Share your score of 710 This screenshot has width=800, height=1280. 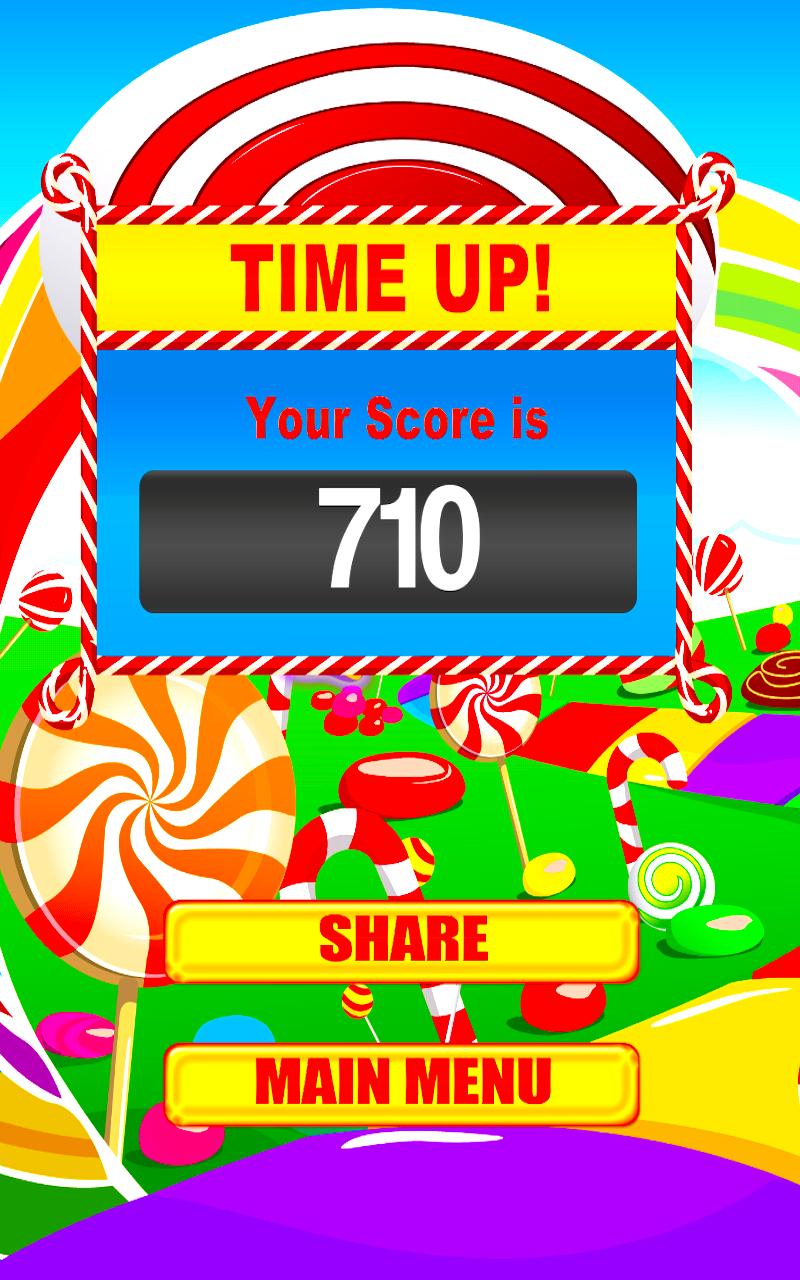pos(402,940)
